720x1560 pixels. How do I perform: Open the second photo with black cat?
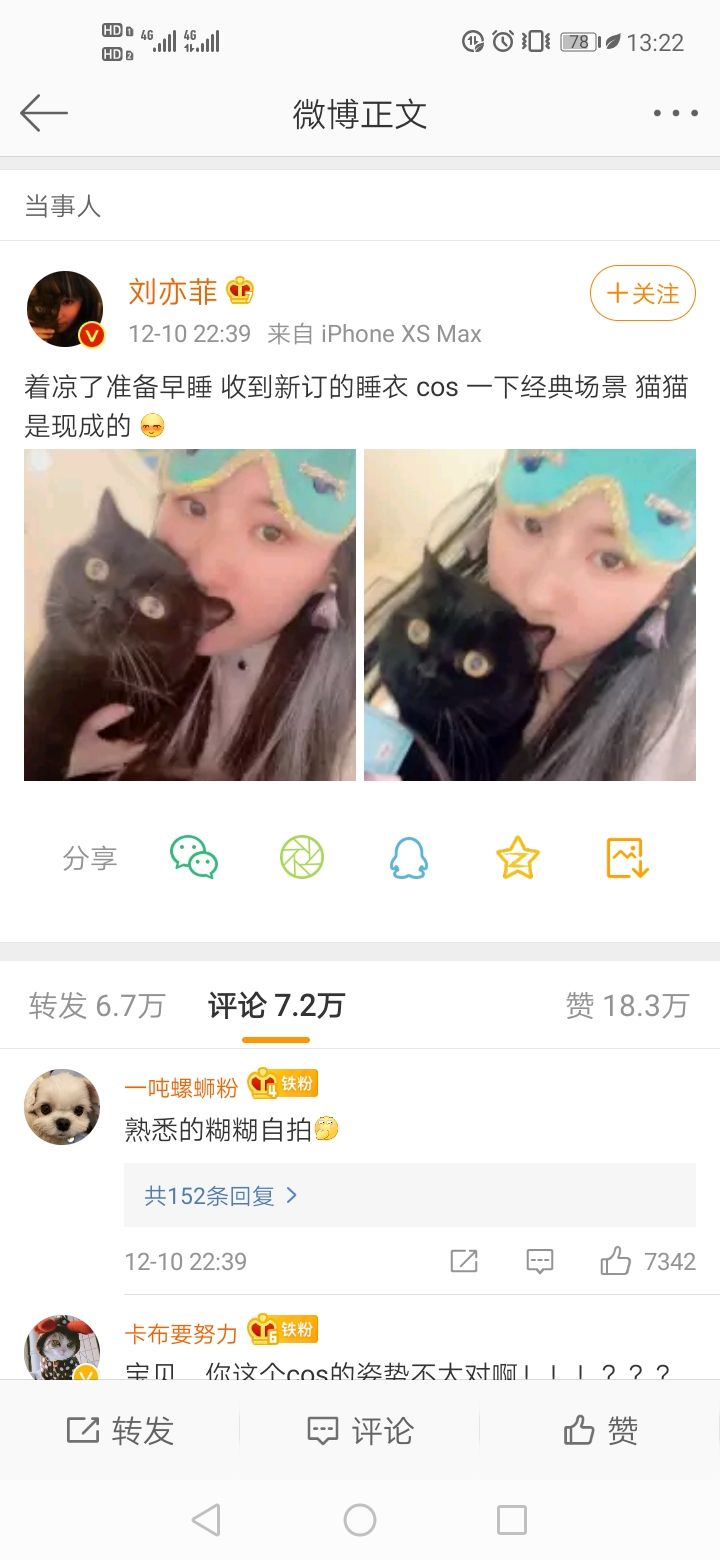click(530, 615)
